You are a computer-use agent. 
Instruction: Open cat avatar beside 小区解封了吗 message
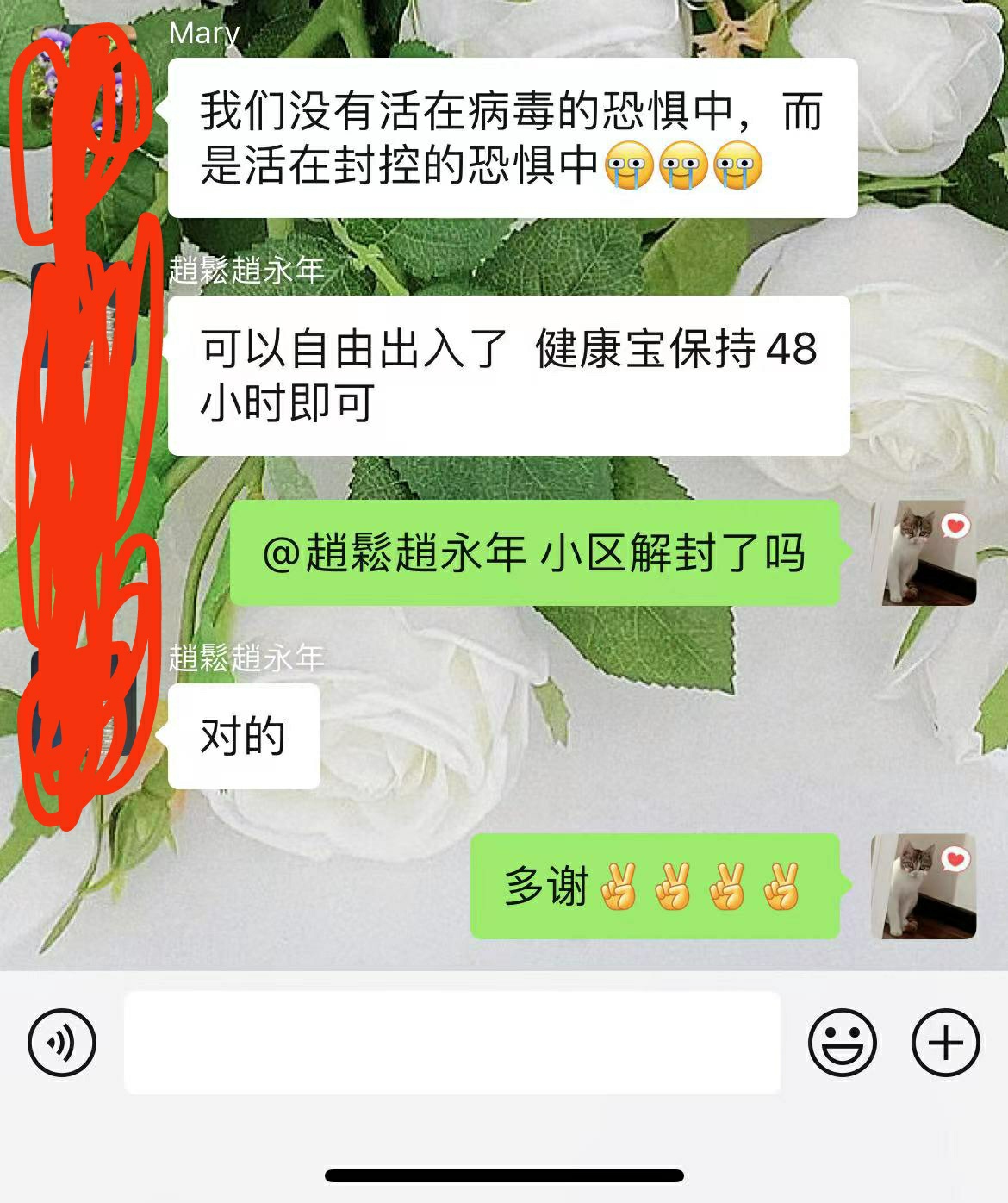tap(924, 552)
